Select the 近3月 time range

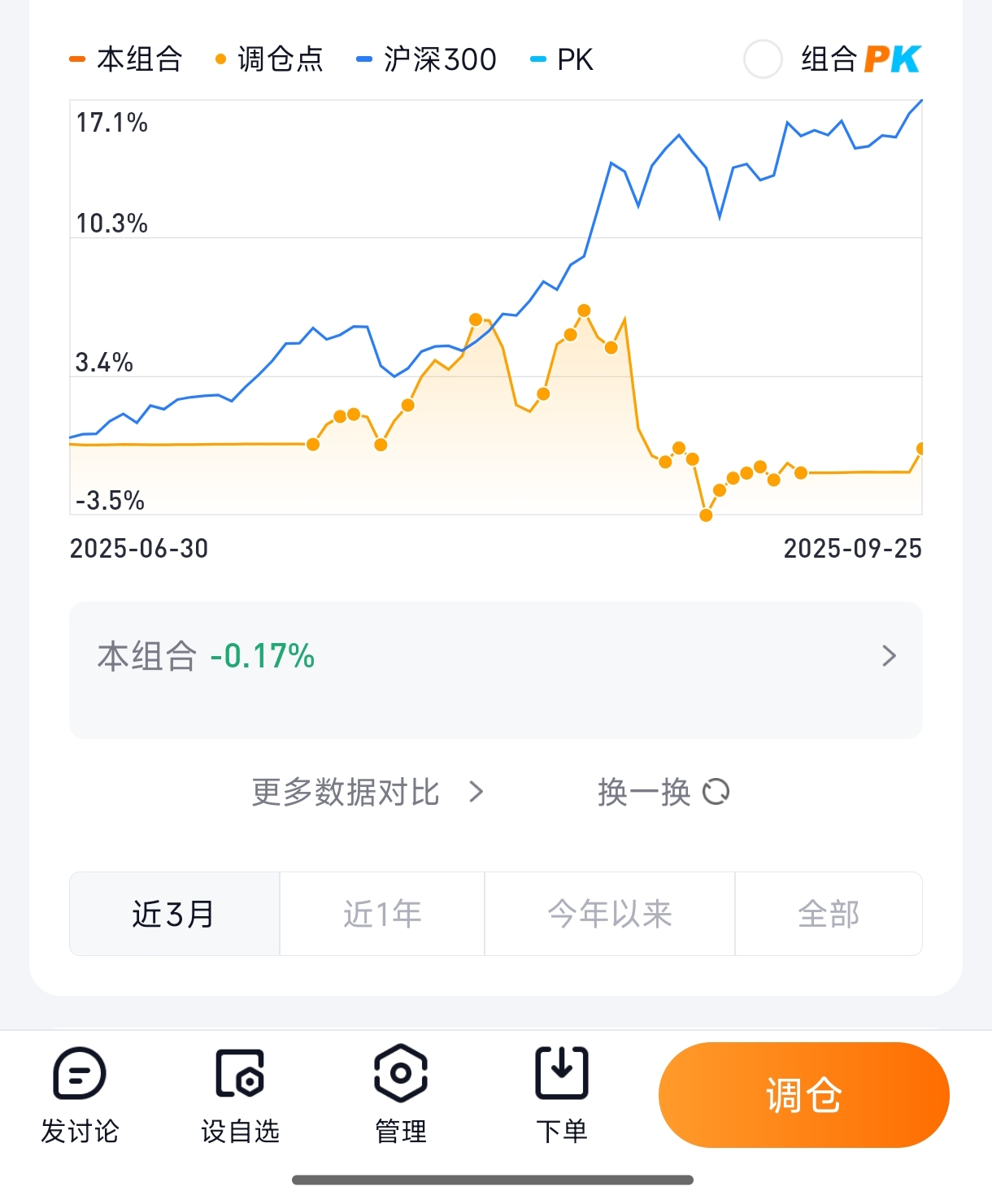coord(174,914)
